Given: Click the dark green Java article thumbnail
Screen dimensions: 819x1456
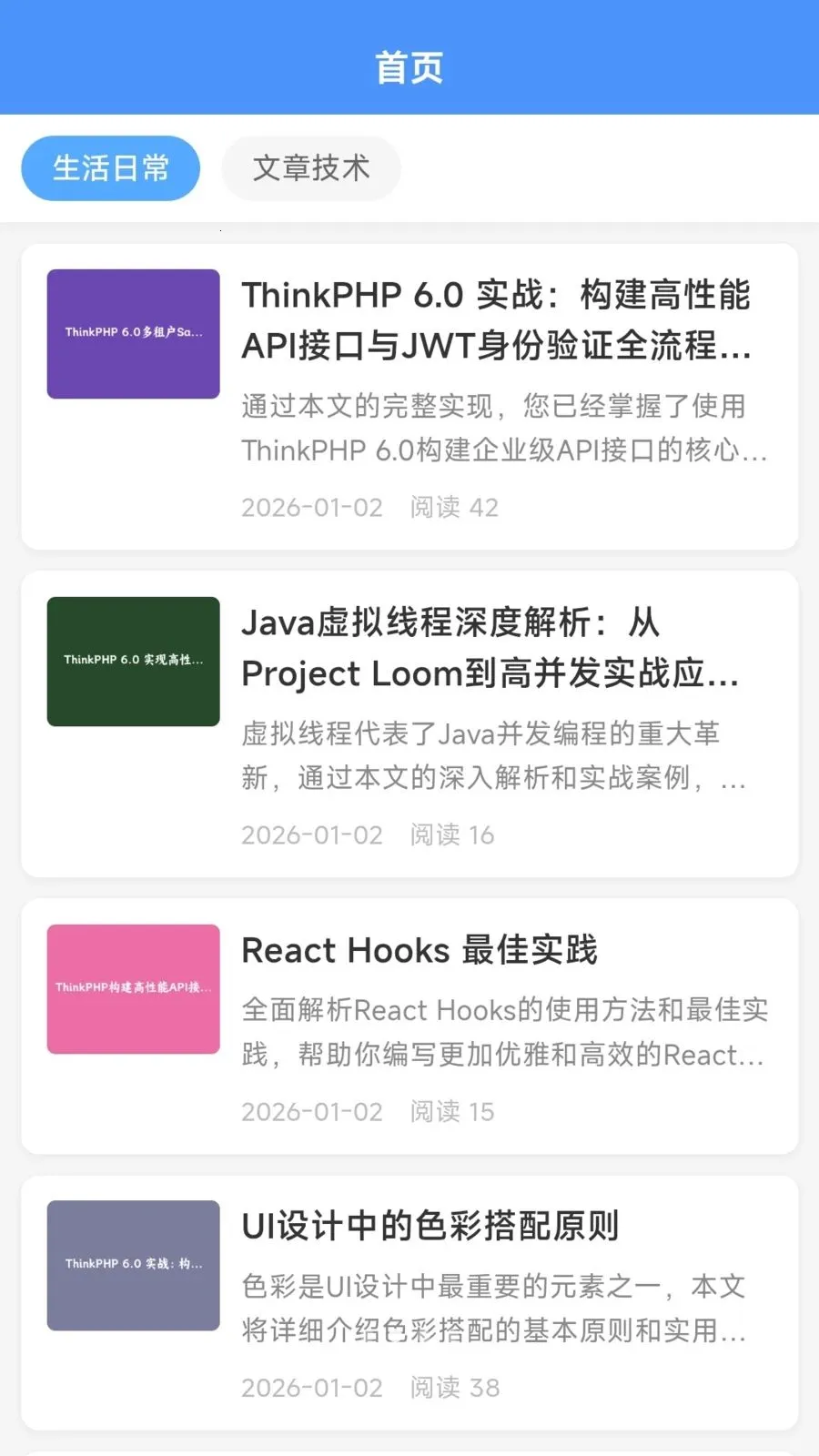Looking at the screenshot, I should [x=132, y=661].
